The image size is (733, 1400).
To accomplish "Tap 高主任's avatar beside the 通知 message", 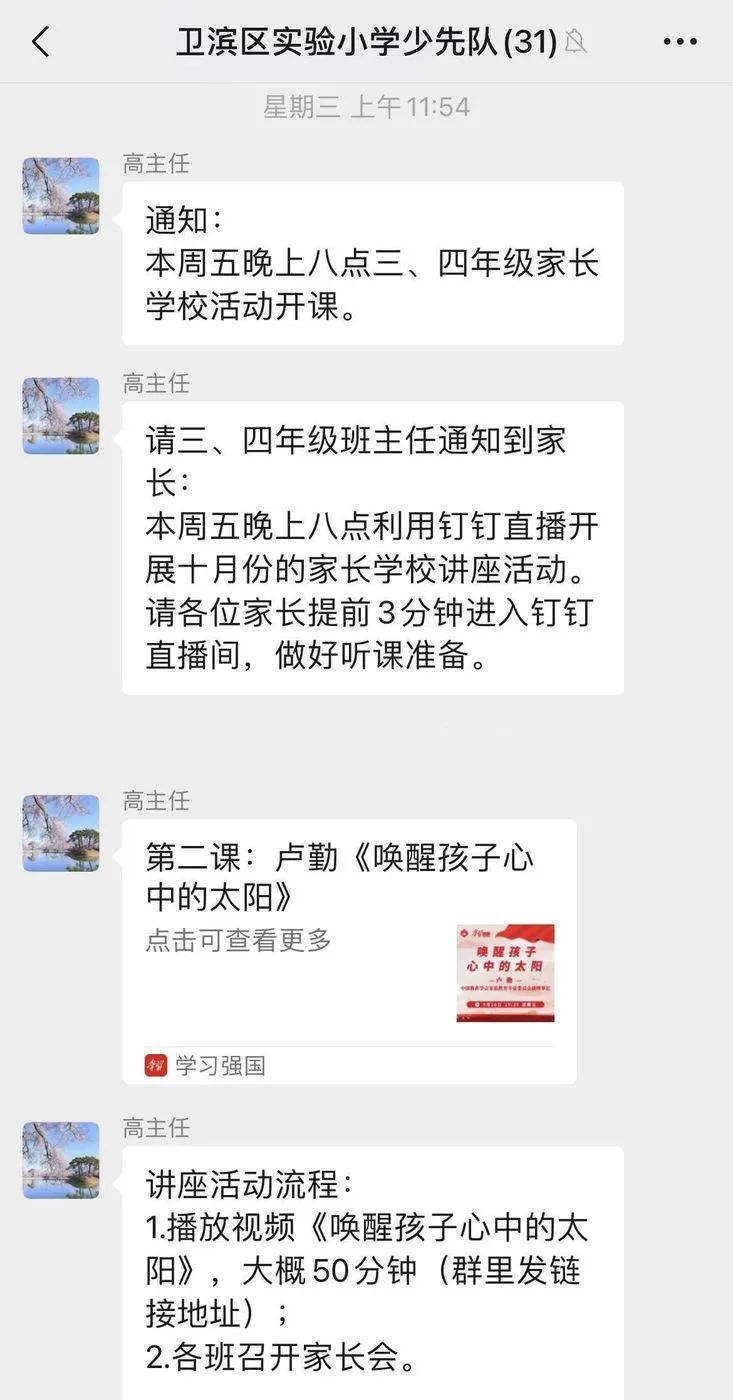I will point(61,196).
